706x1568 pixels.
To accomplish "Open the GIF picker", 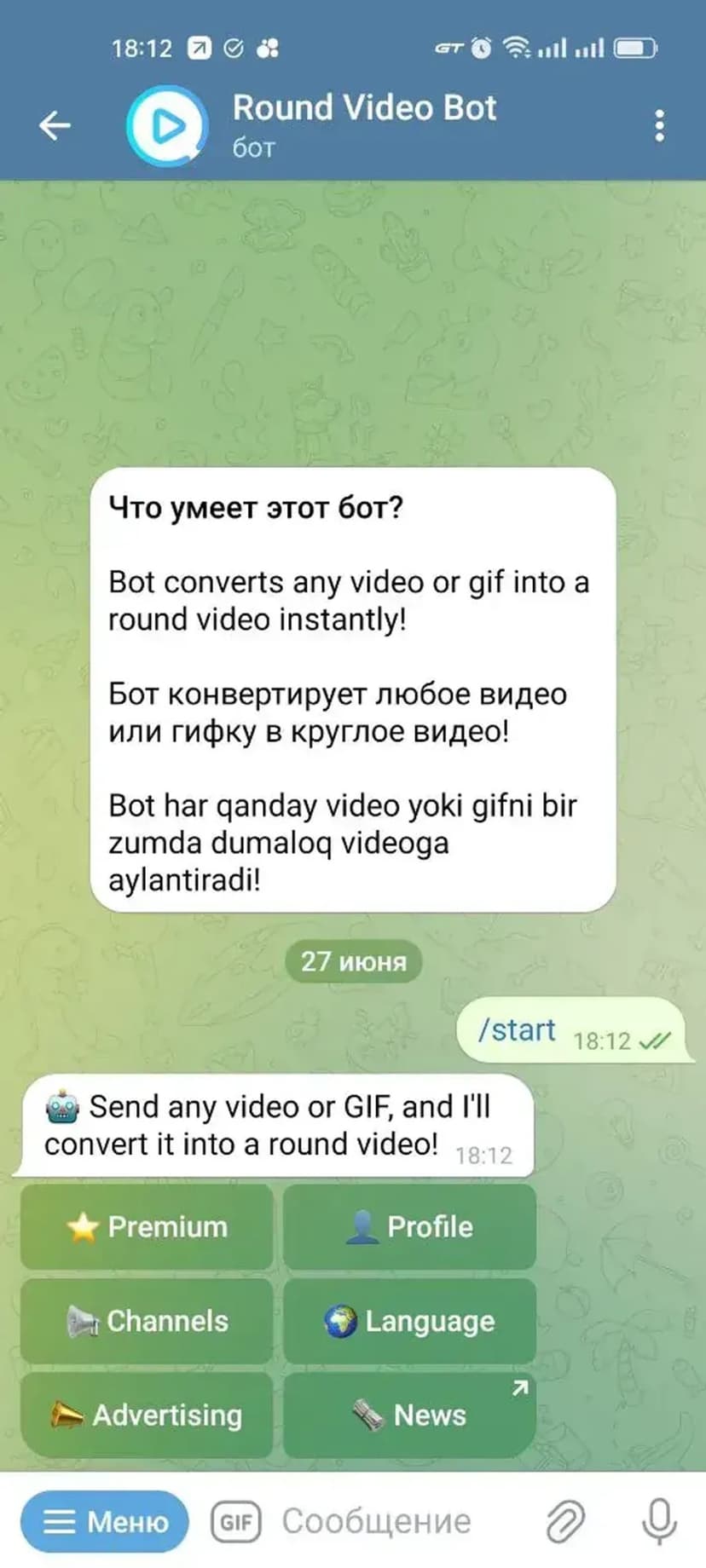I will (x=236, y=1521).
